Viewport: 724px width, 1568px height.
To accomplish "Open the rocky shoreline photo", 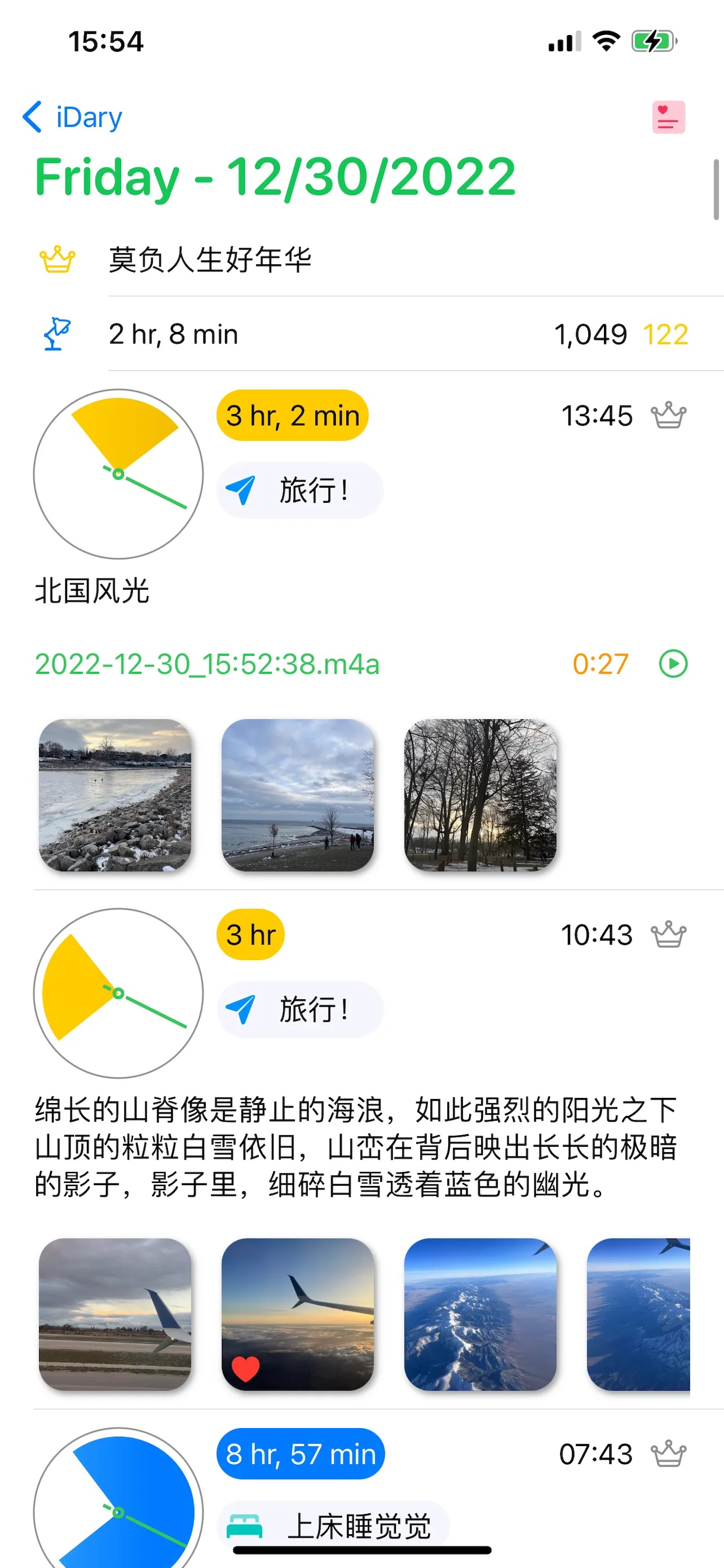I will tap(115, 795).
